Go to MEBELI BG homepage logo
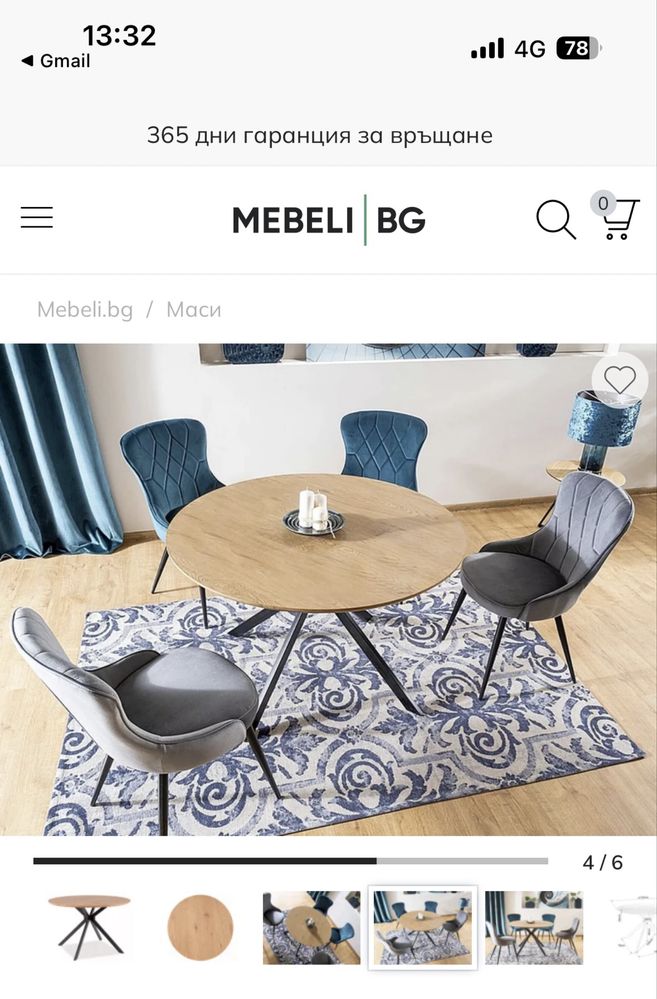 (328, 220)
